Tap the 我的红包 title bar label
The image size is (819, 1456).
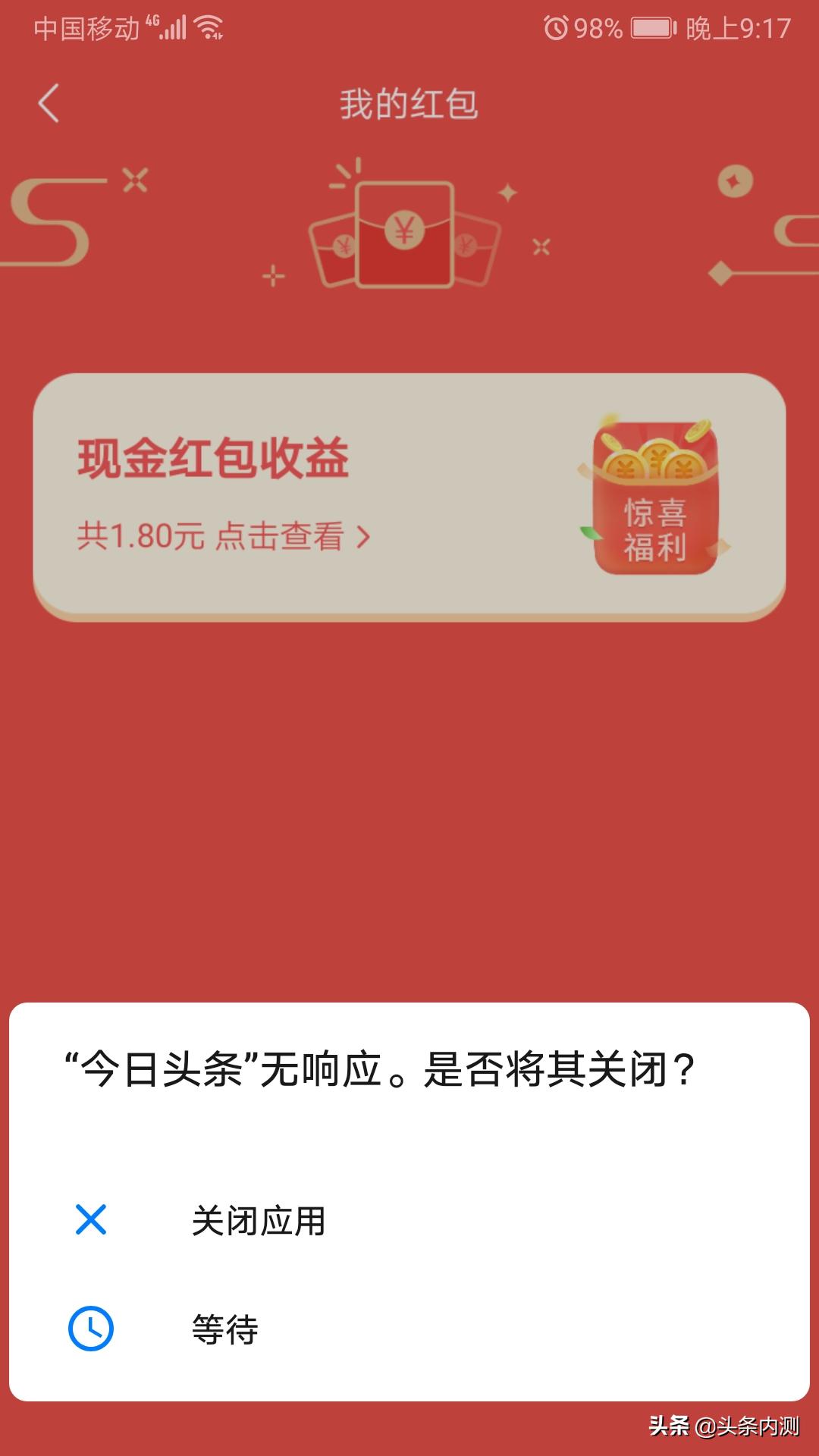tap(409, 104)
